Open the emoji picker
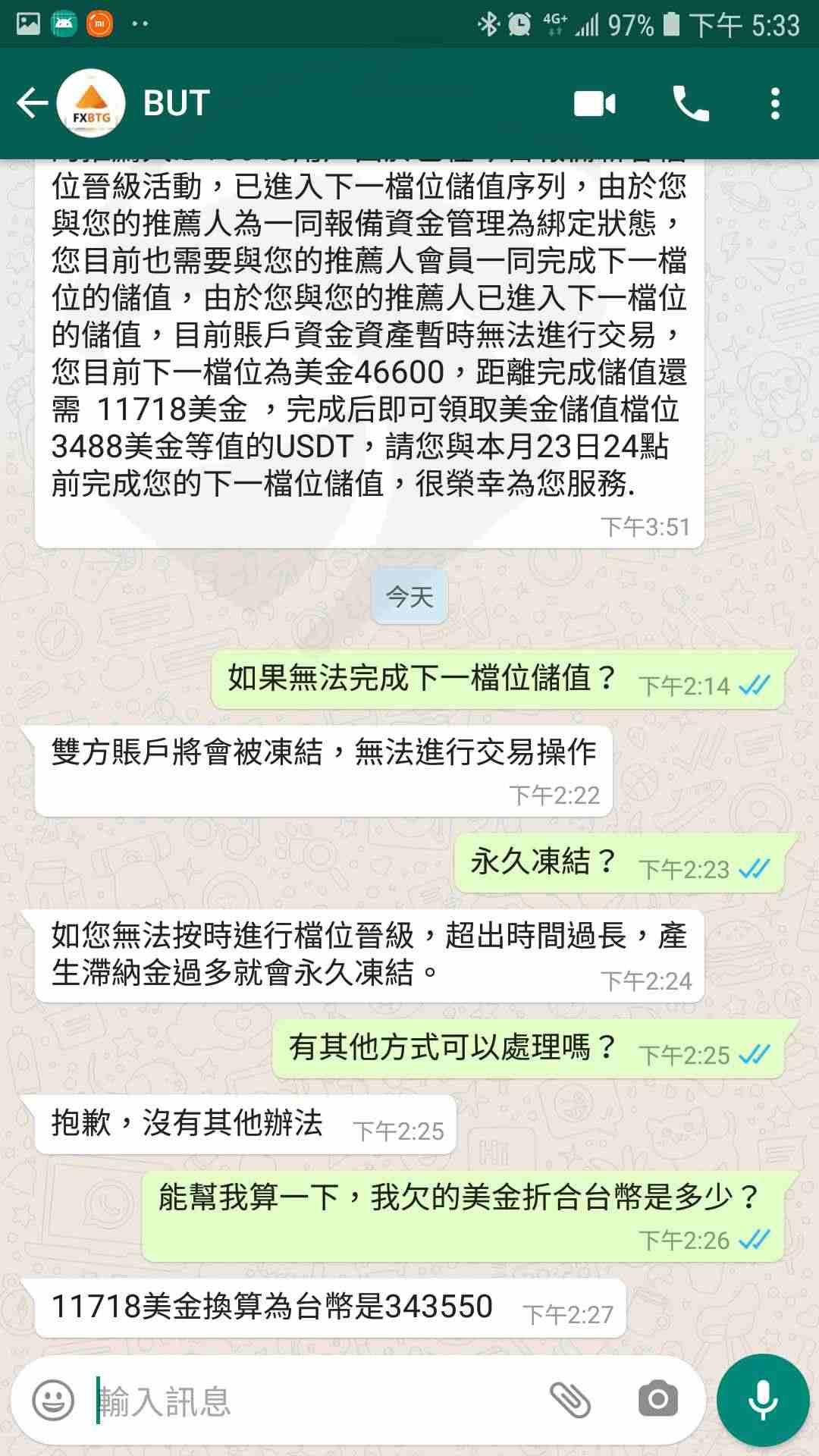Screen dimensions: 819x1456 [54, 1400]
